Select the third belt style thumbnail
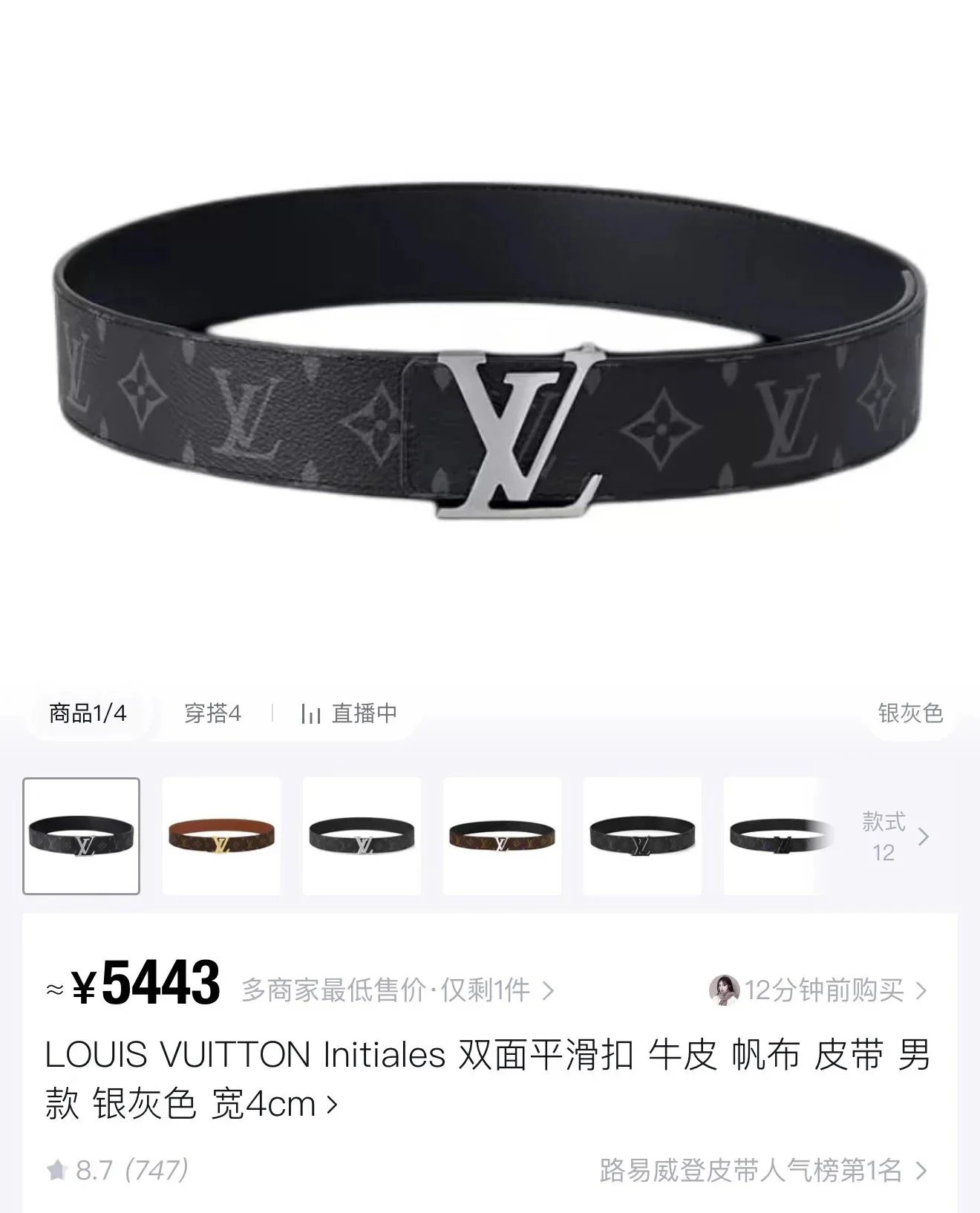 [x=362, y=836]
